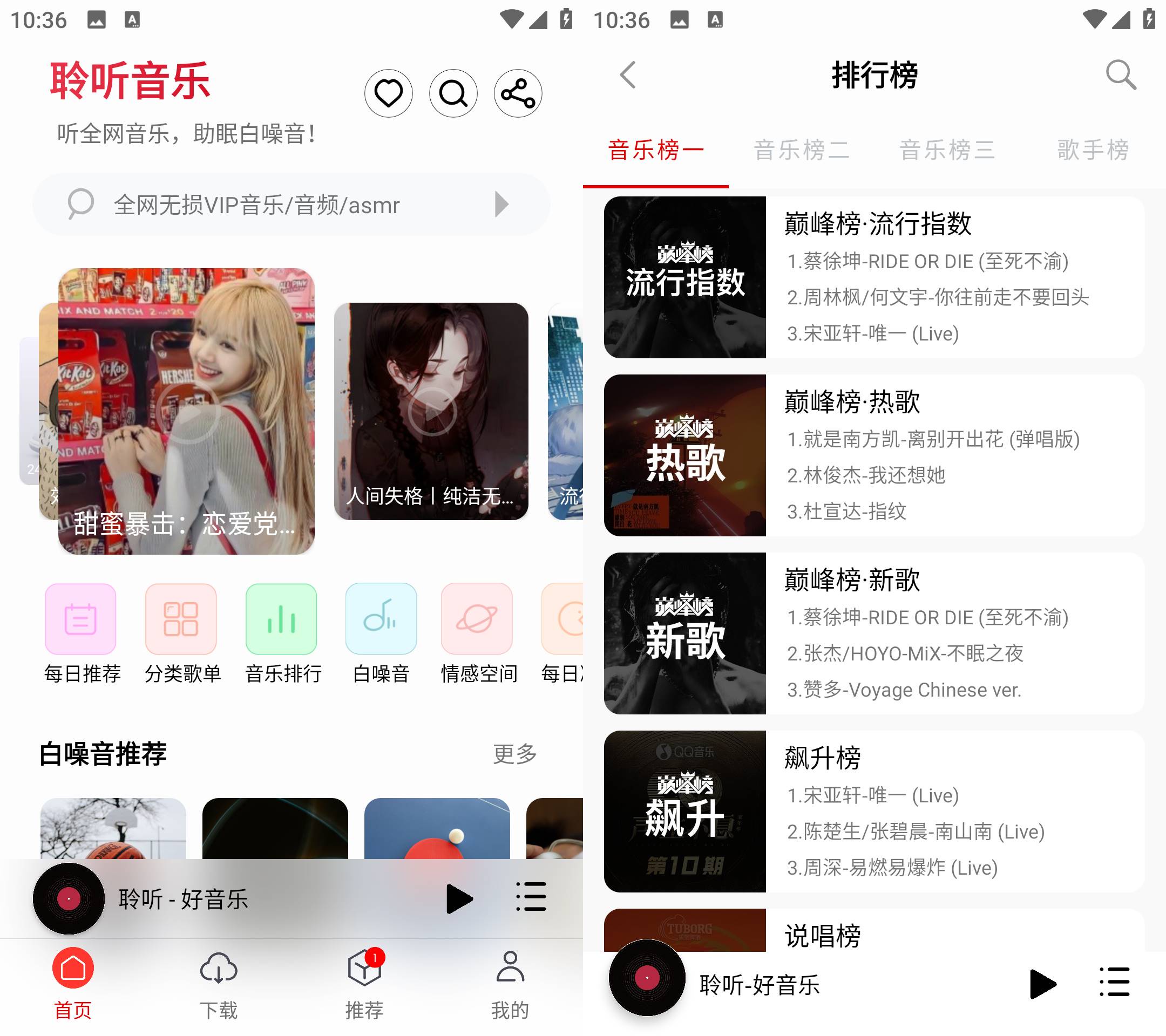The image size is (1166, 1036).
Task: Open the 全网无损VIP音乐 search box
Action: click(291, 204)
